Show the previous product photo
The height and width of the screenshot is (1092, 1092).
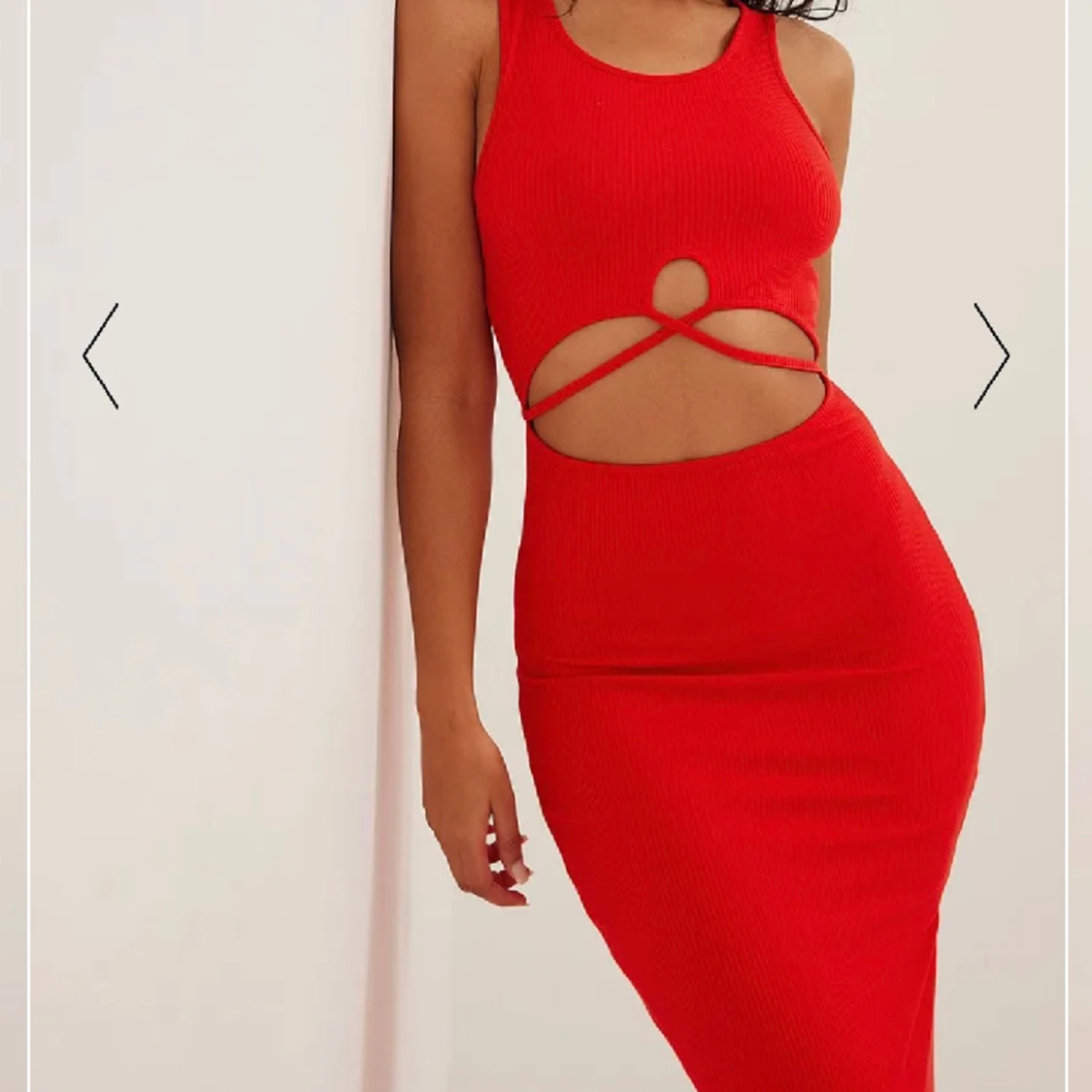[101, 355]
